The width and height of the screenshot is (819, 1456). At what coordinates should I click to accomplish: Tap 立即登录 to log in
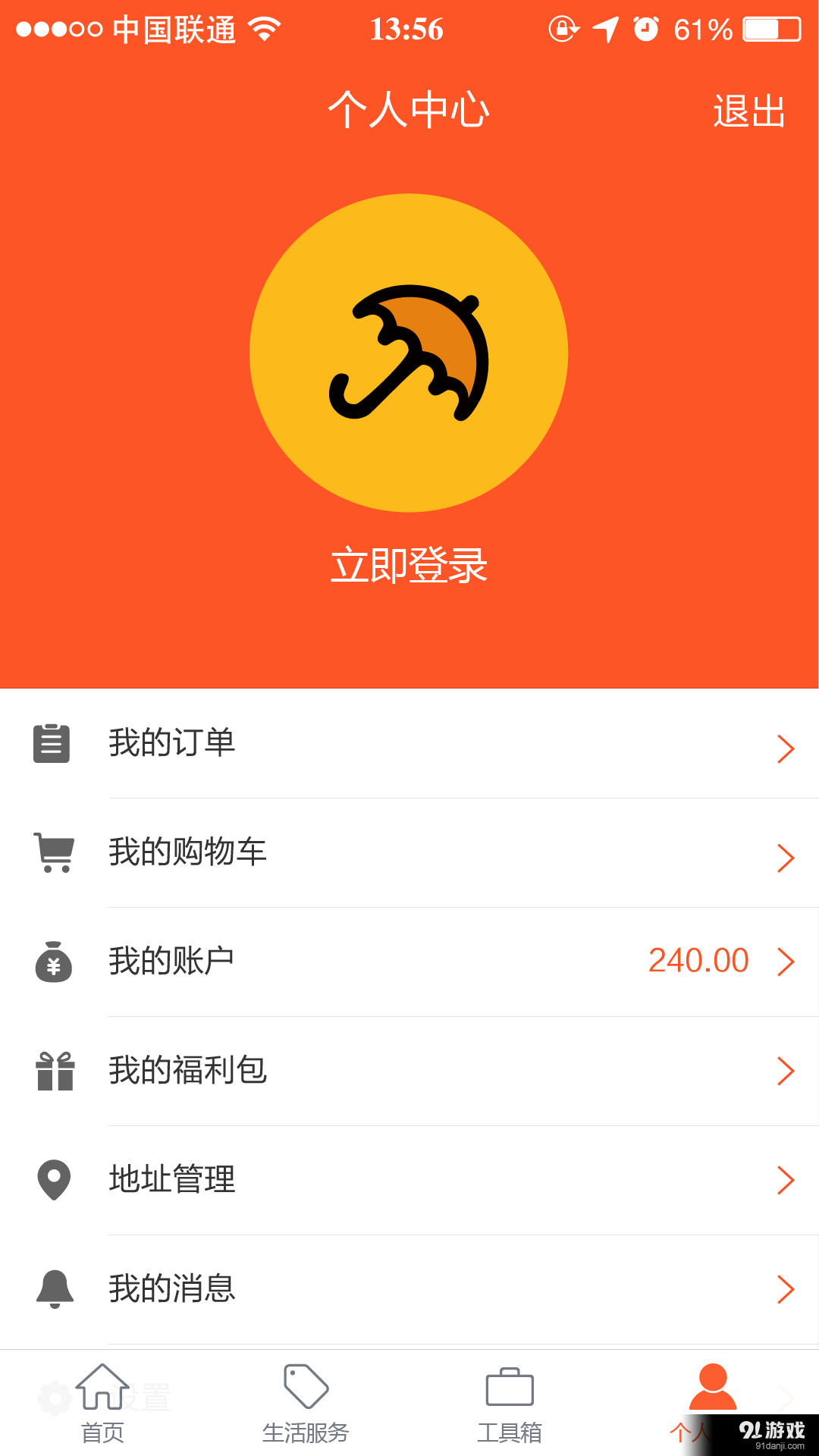pyautogui.click(x=409, y=565)
